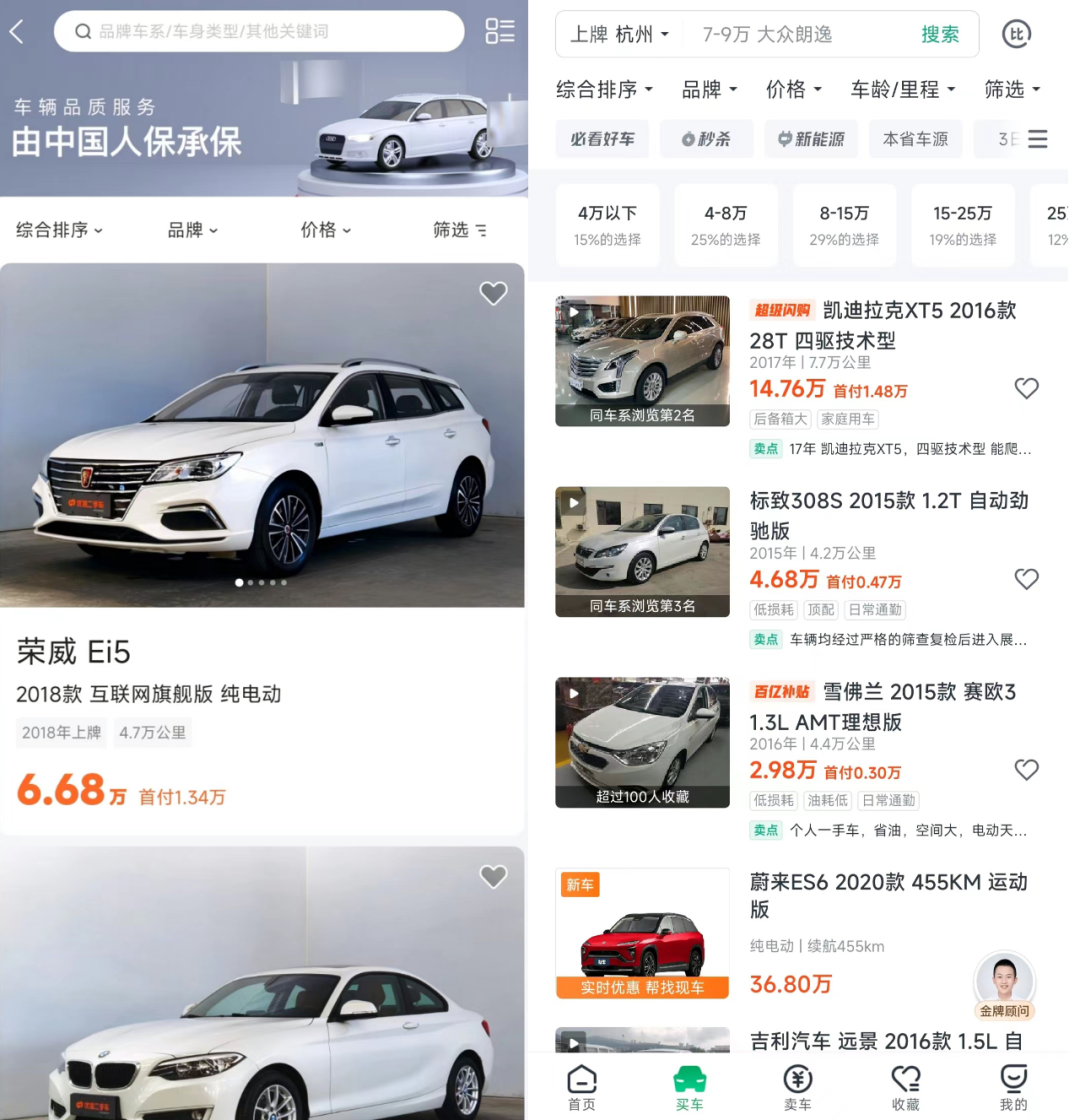Choose the 8-15万 price range
Viewport: 1080px width, 1120px height.
click(x=844, y=225)
